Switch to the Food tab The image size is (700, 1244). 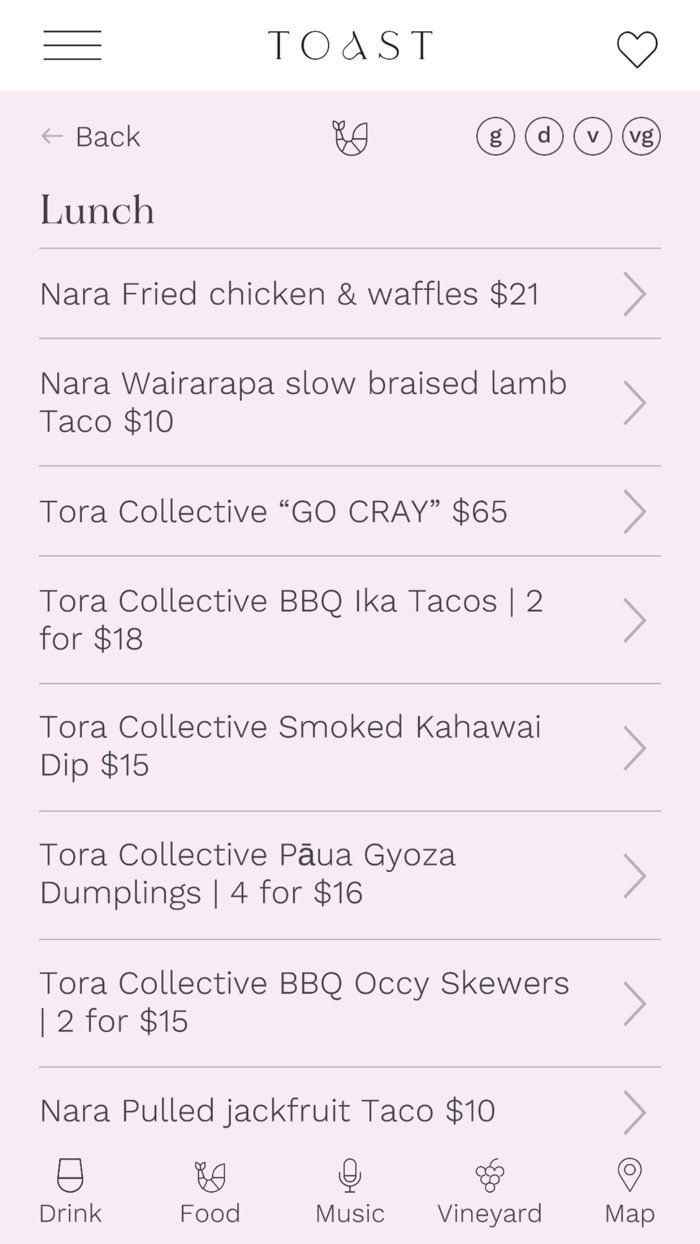210,1192
